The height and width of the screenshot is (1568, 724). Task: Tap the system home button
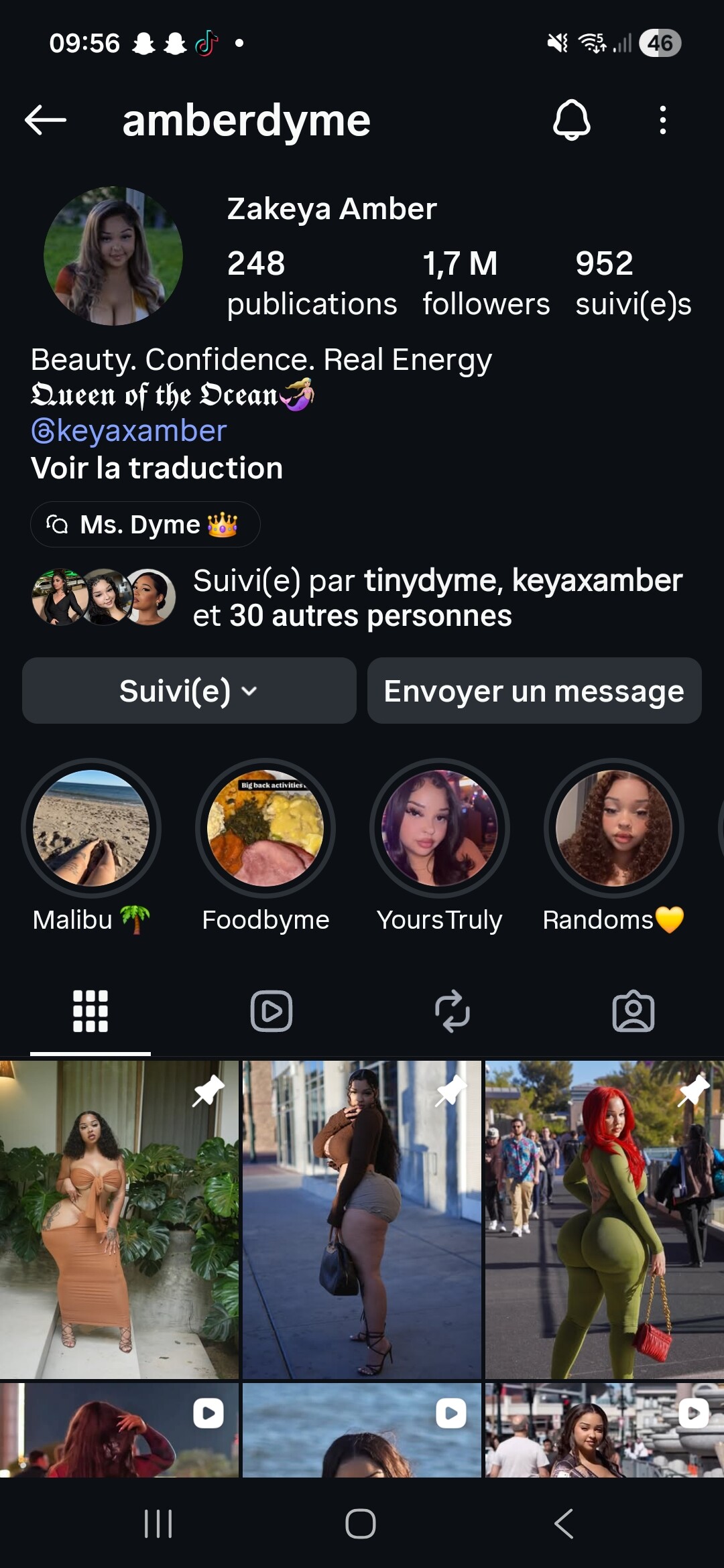[361, 1523]
